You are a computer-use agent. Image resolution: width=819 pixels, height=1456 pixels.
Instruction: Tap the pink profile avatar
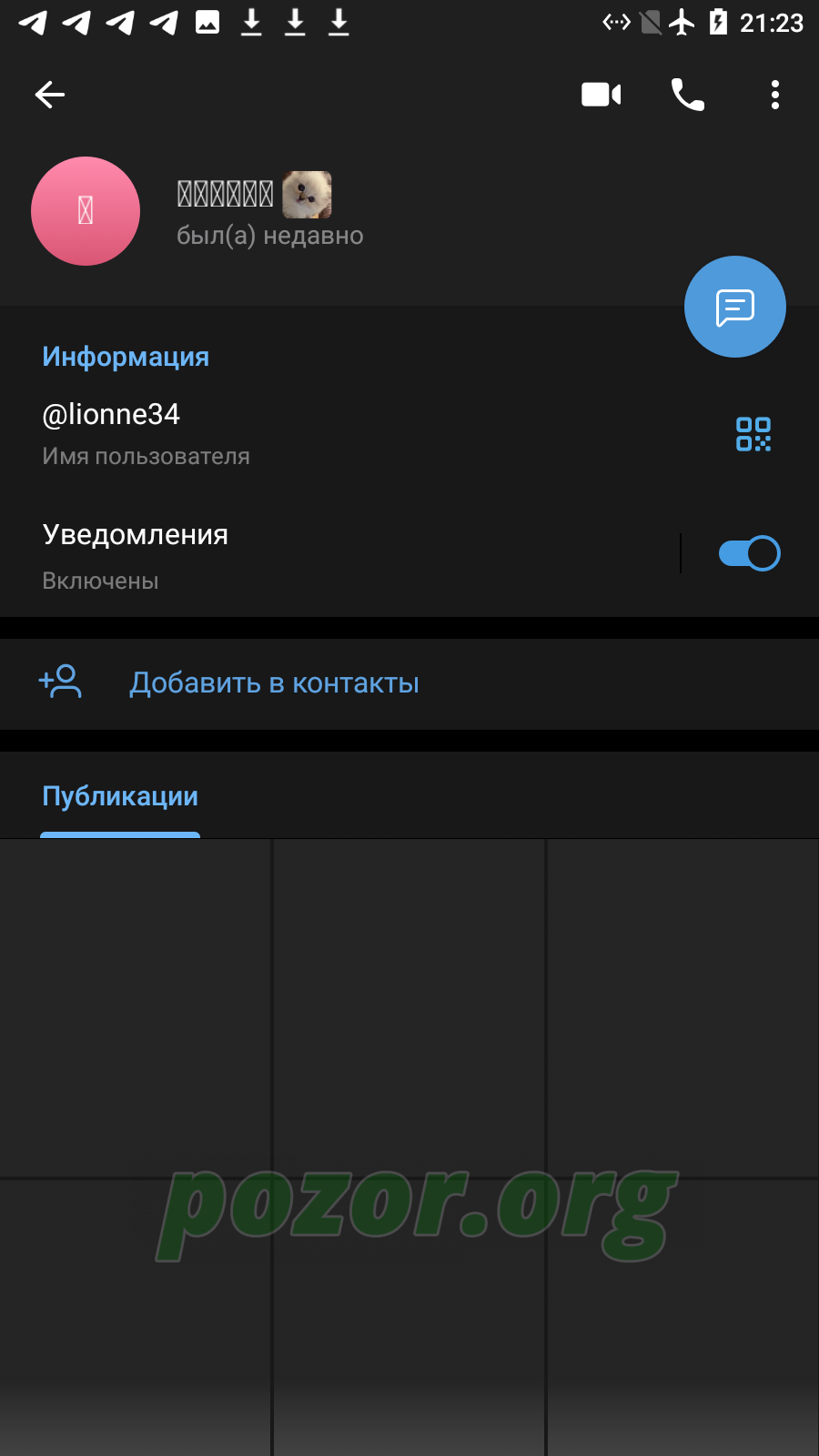86,211
